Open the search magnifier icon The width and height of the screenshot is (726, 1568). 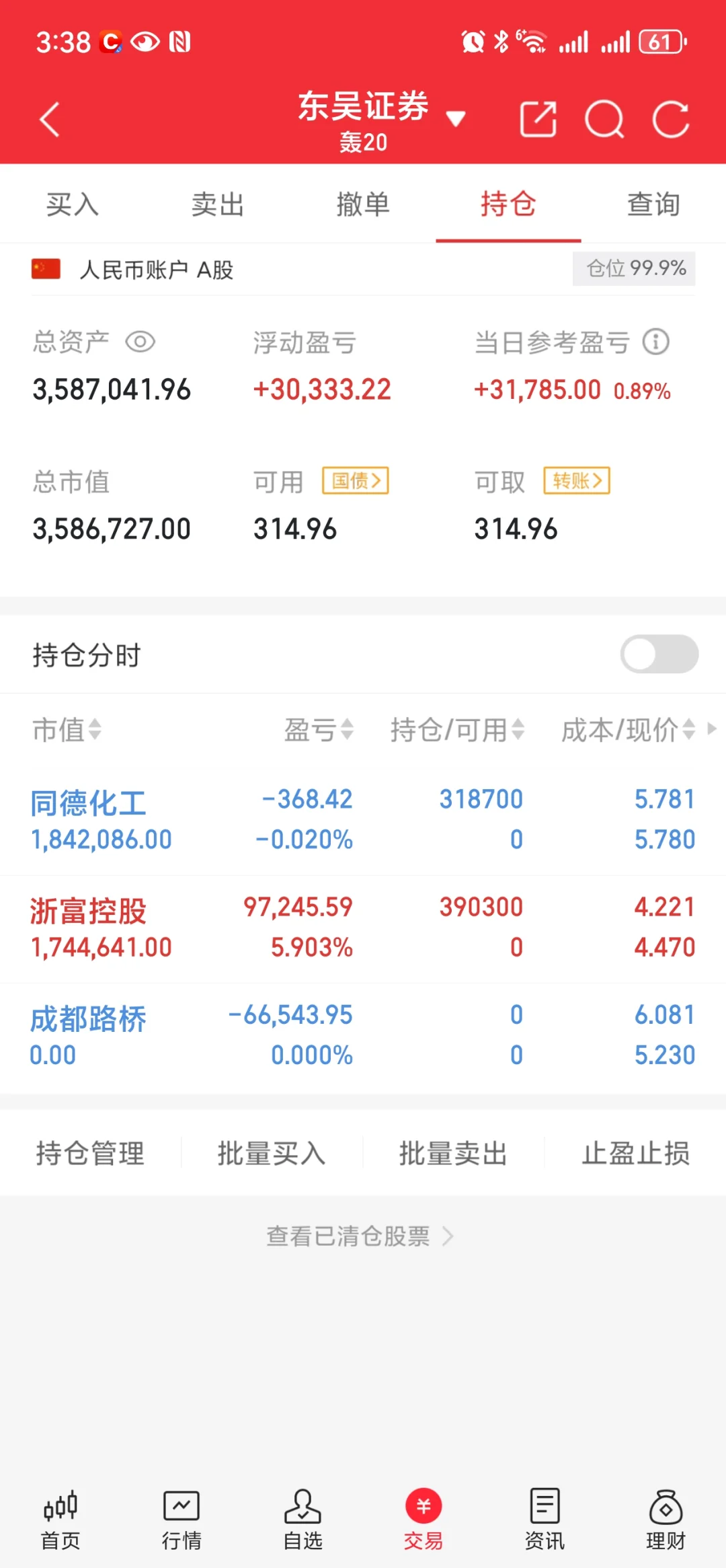[x=604, y=120]
